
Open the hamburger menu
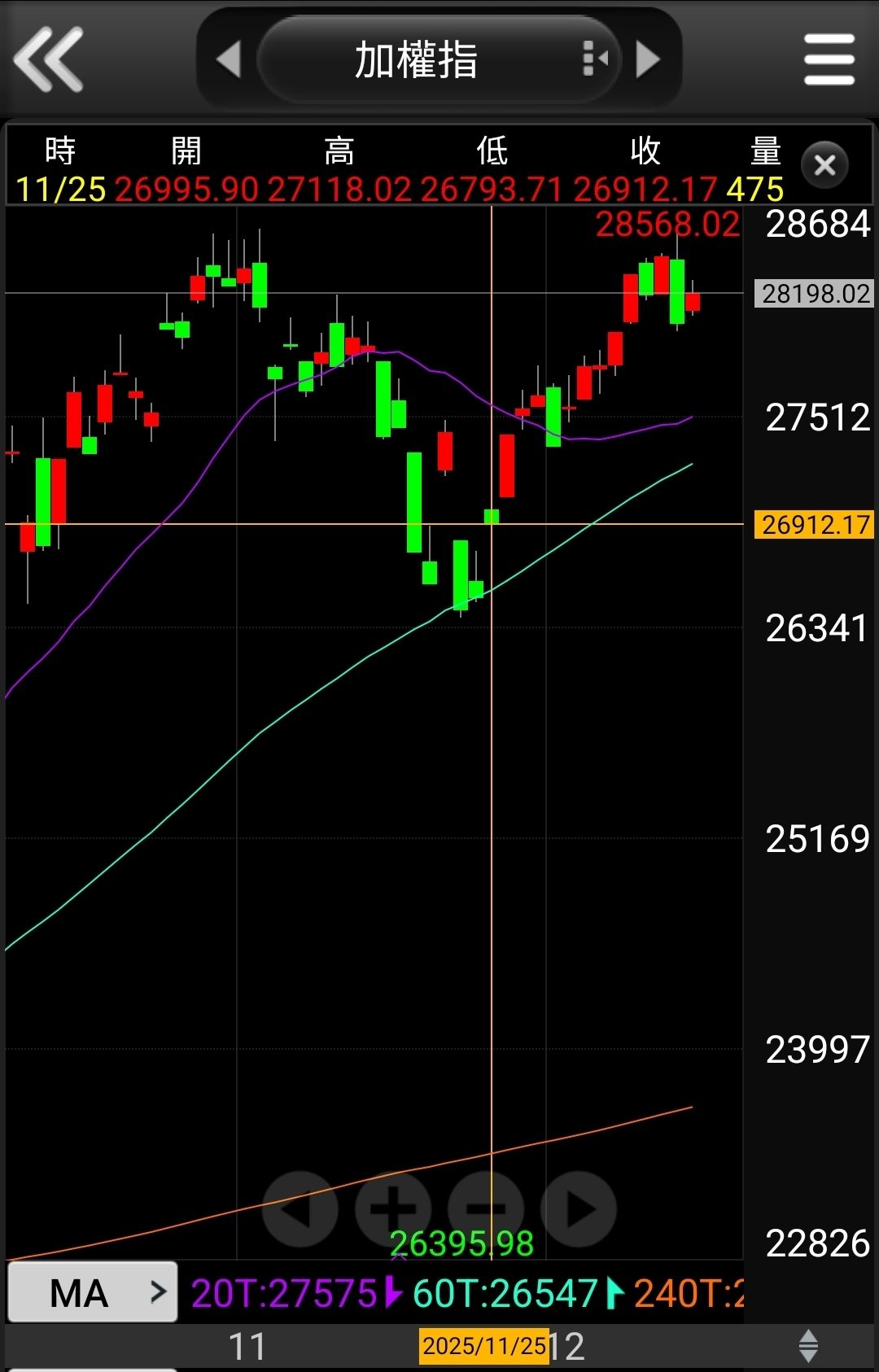tap(829, 59)
